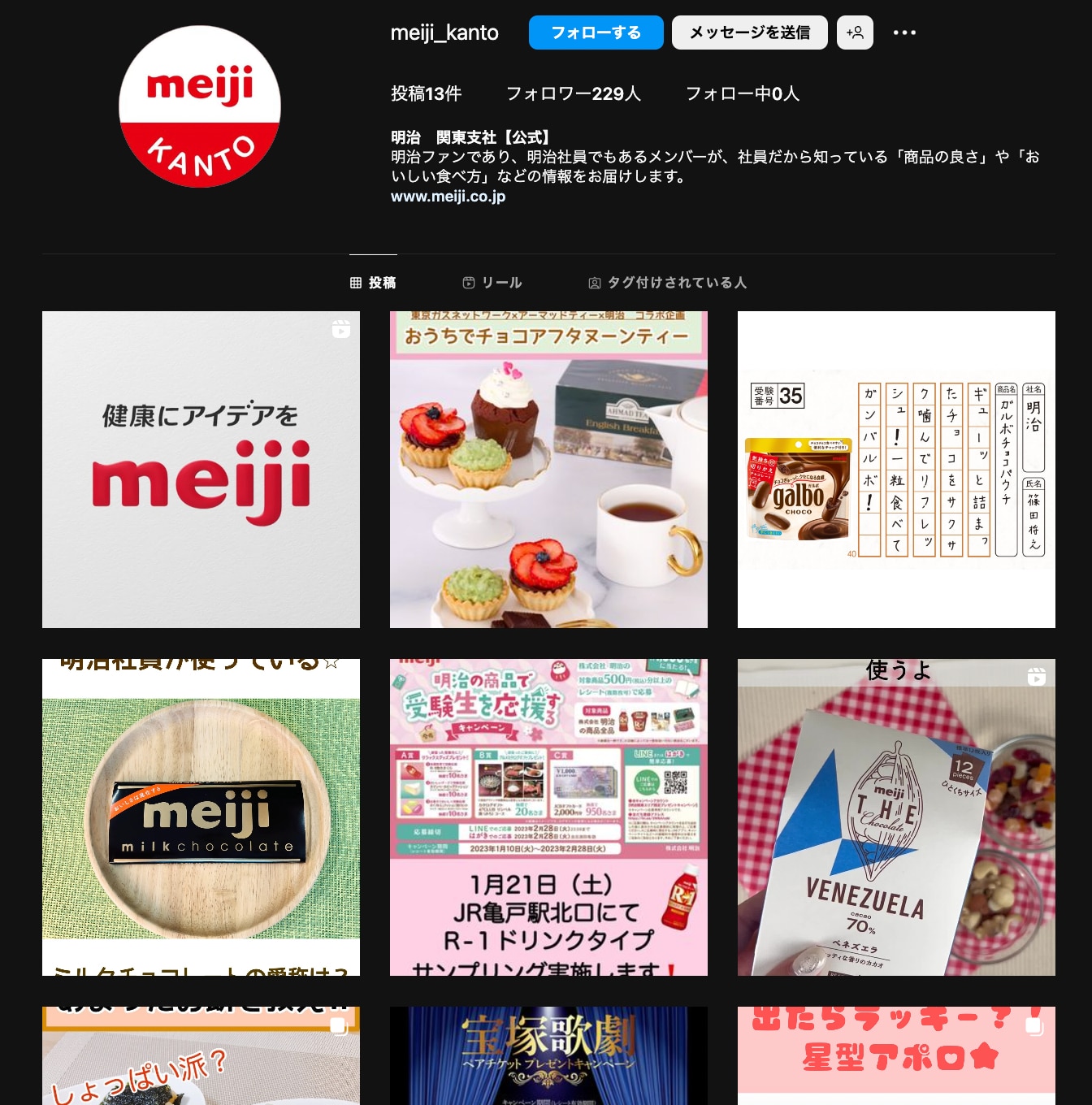The image size is (1092, 1105).
Task: Open the 宝塚歌劇 ticket campaign post
Action: pyautogui.click(x=548, y=1056)
